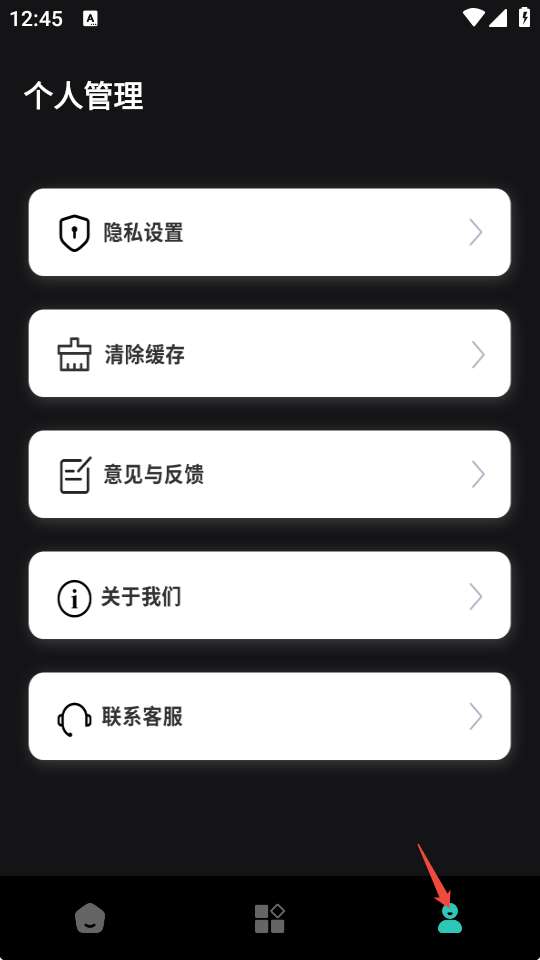This screenshot has width=540, height=960.
Task: Open the 隐私设置 privacy settings row
Action: [269, 232]
